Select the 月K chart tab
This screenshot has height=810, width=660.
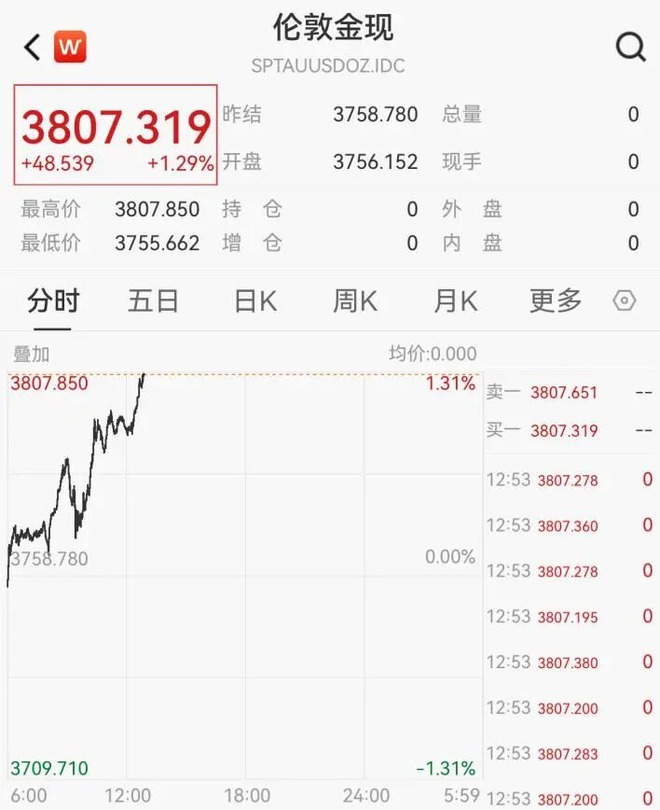click(455, 300)
